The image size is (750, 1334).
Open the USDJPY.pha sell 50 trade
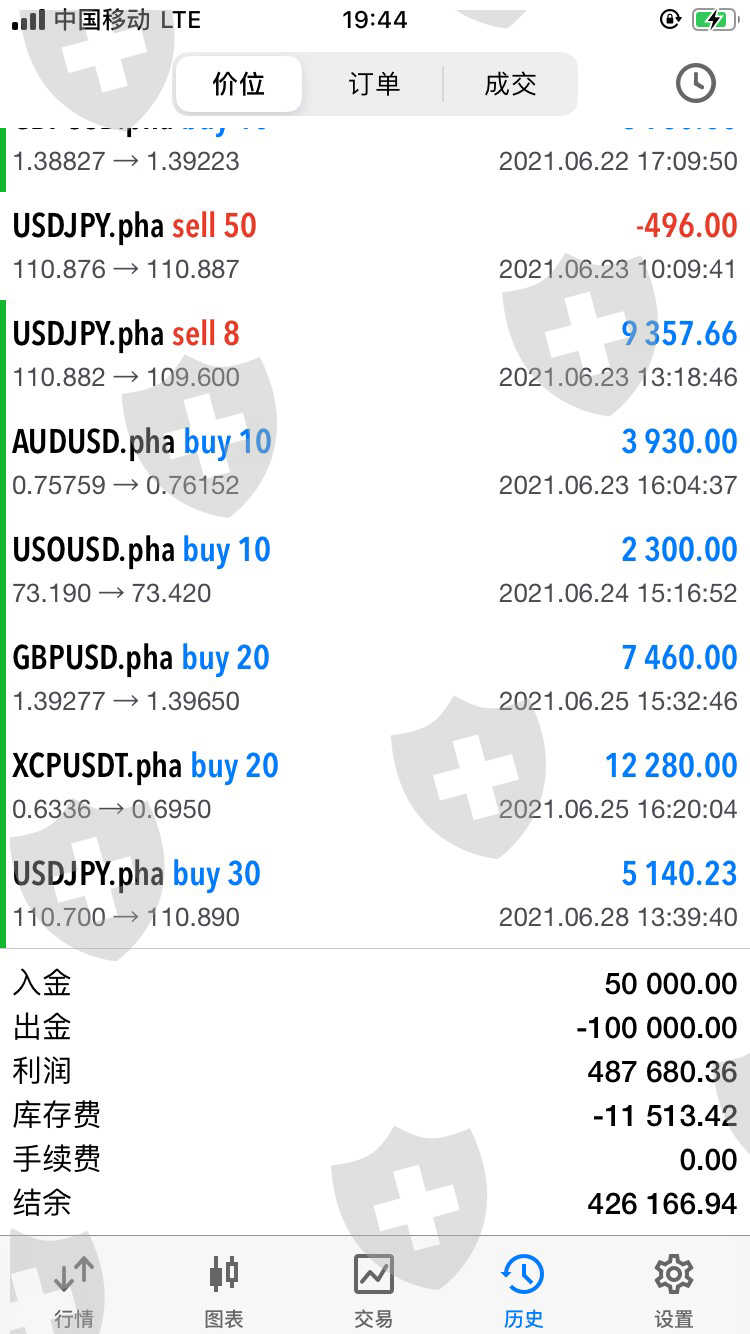pos(375,246)
